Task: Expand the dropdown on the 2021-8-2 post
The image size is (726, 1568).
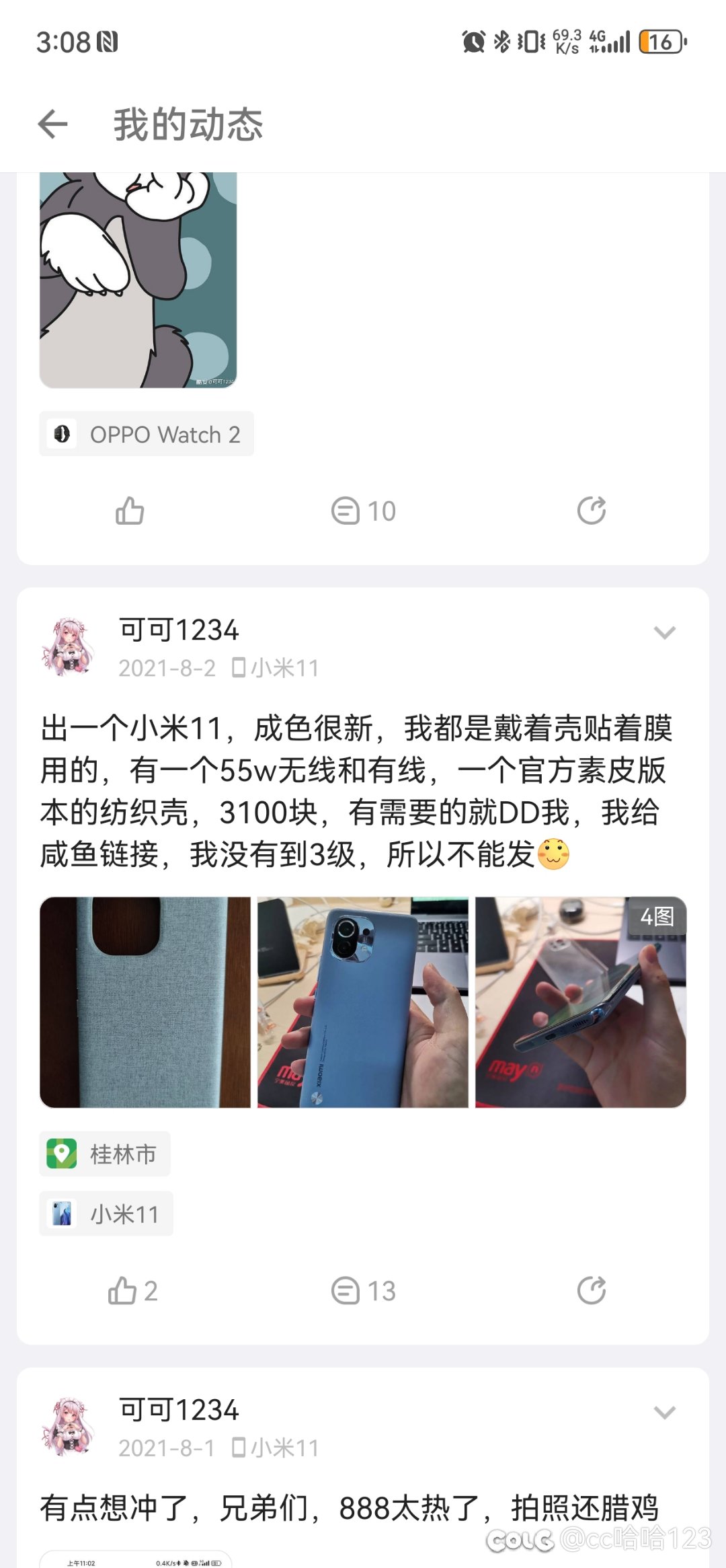Action: pos(664,632)
